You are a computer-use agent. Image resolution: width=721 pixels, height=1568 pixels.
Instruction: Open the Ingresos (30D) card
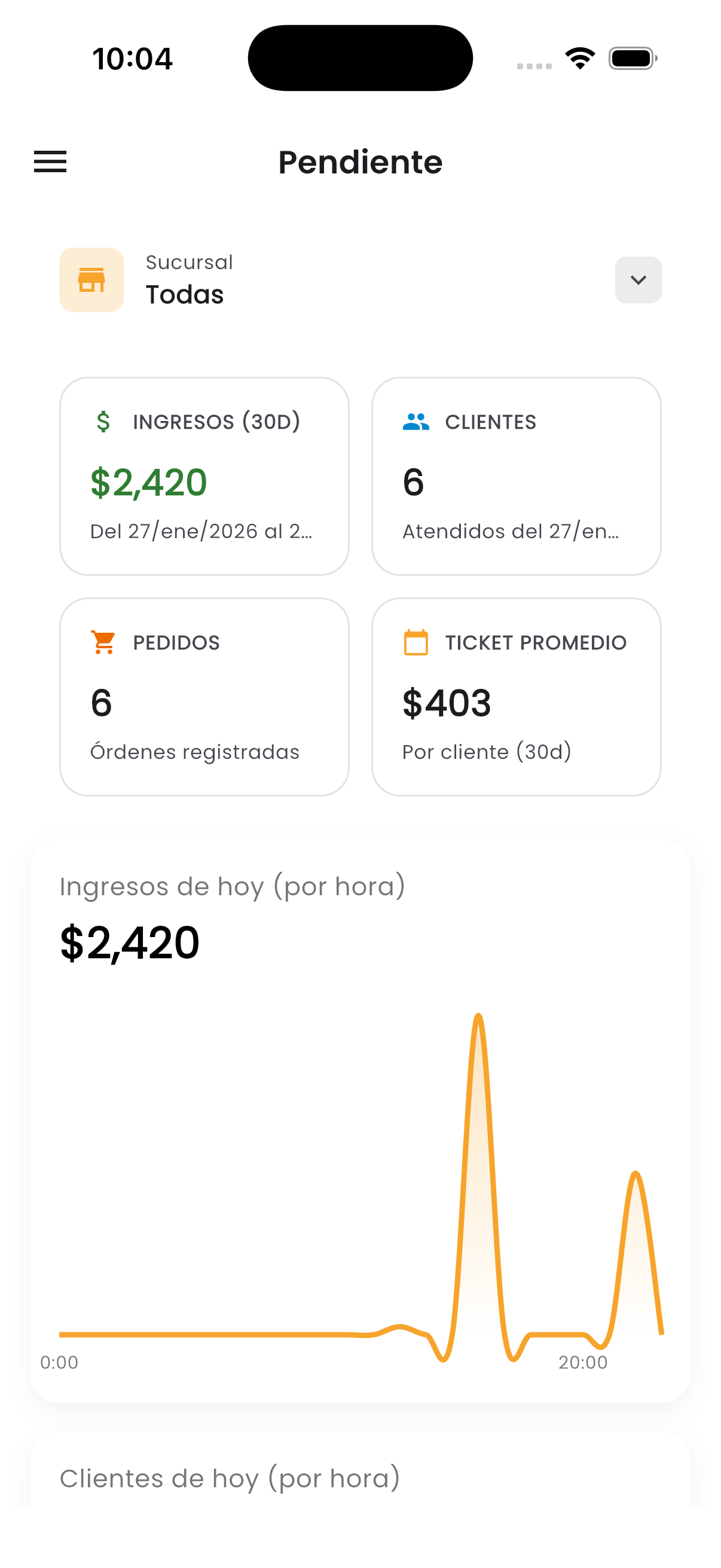(204, 476)
